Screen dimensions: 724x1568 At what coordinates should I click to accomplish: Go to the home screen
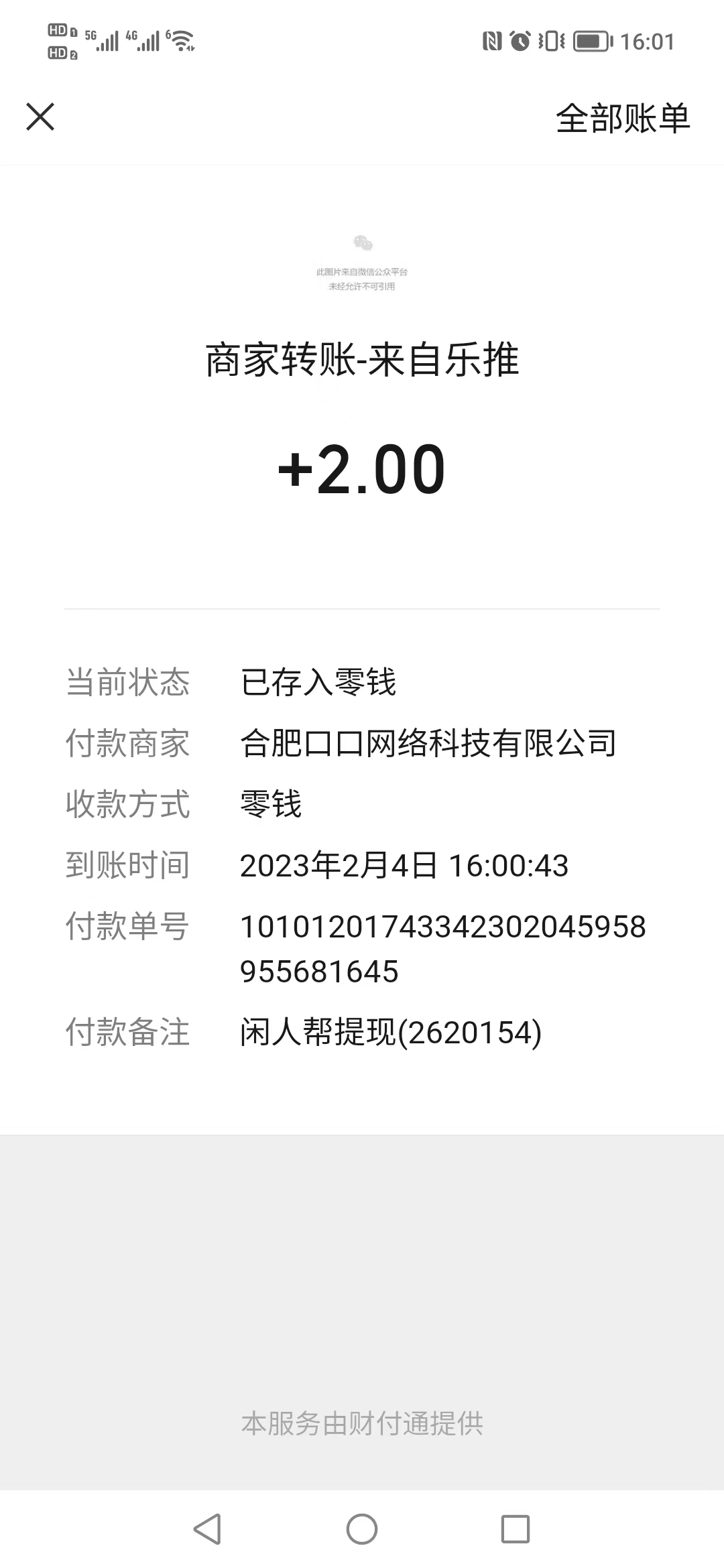(x=362, y=1529)
